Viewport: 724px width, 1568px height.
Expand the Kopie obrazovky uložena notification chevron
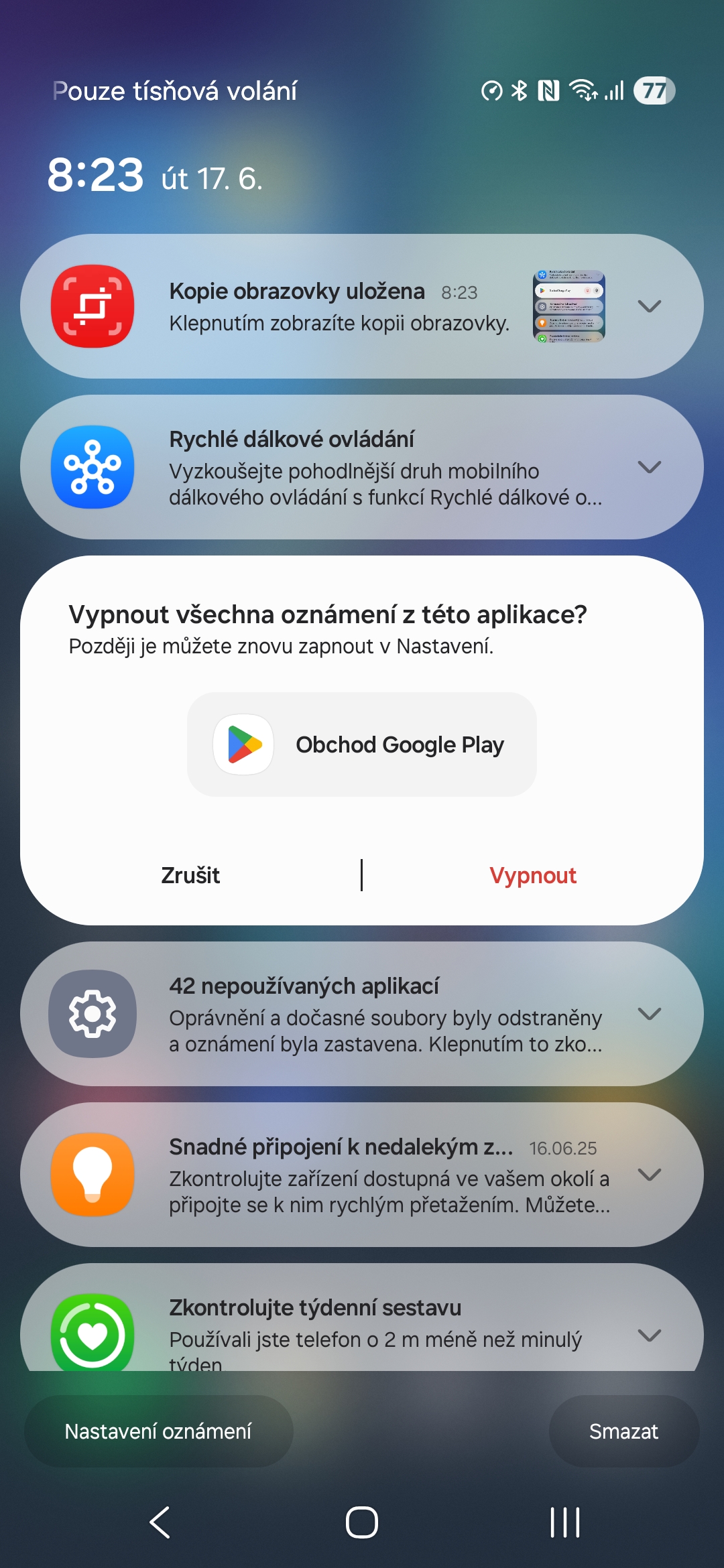[x=650, y=306]
